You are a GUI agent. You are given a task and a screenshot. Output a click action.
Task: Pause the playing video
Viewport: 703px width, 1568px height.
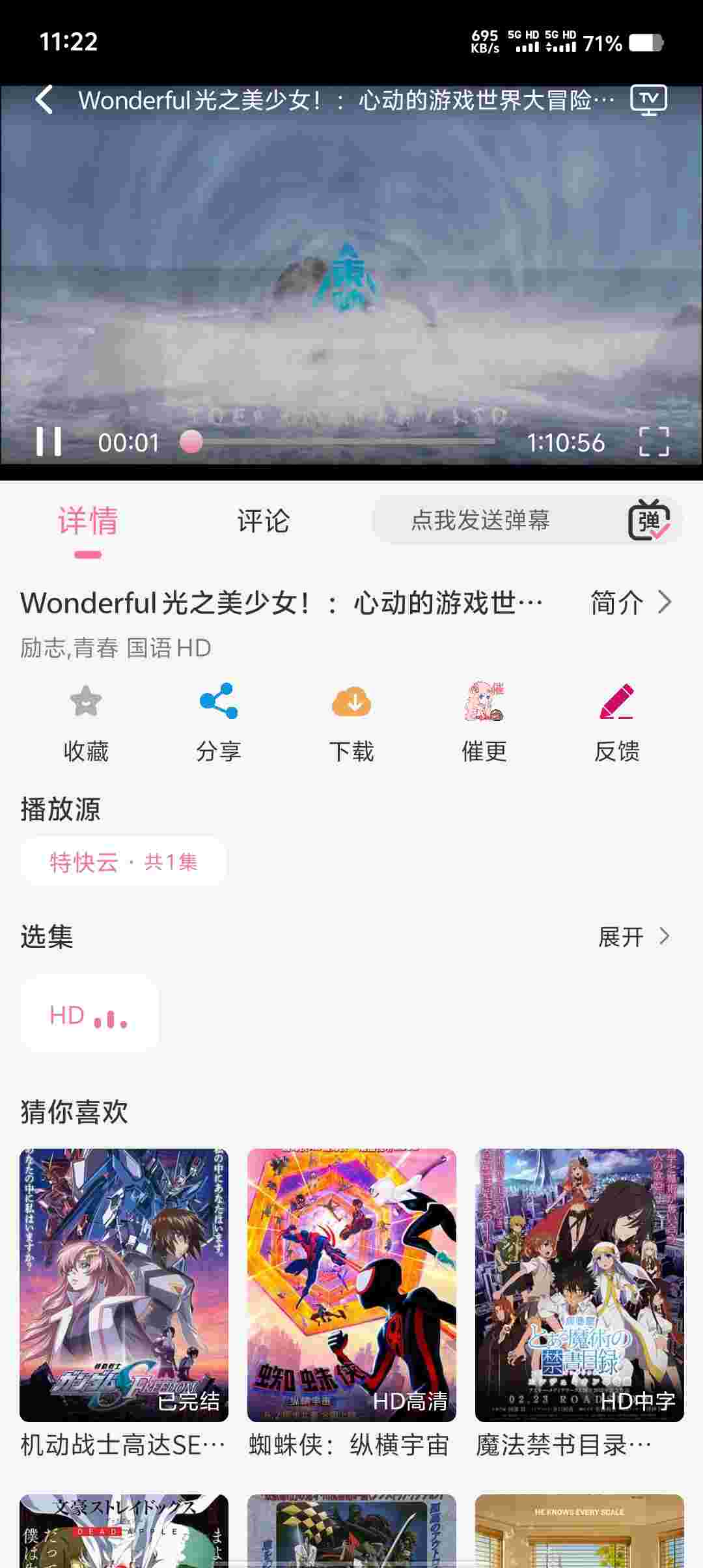(x=48, y=442)
